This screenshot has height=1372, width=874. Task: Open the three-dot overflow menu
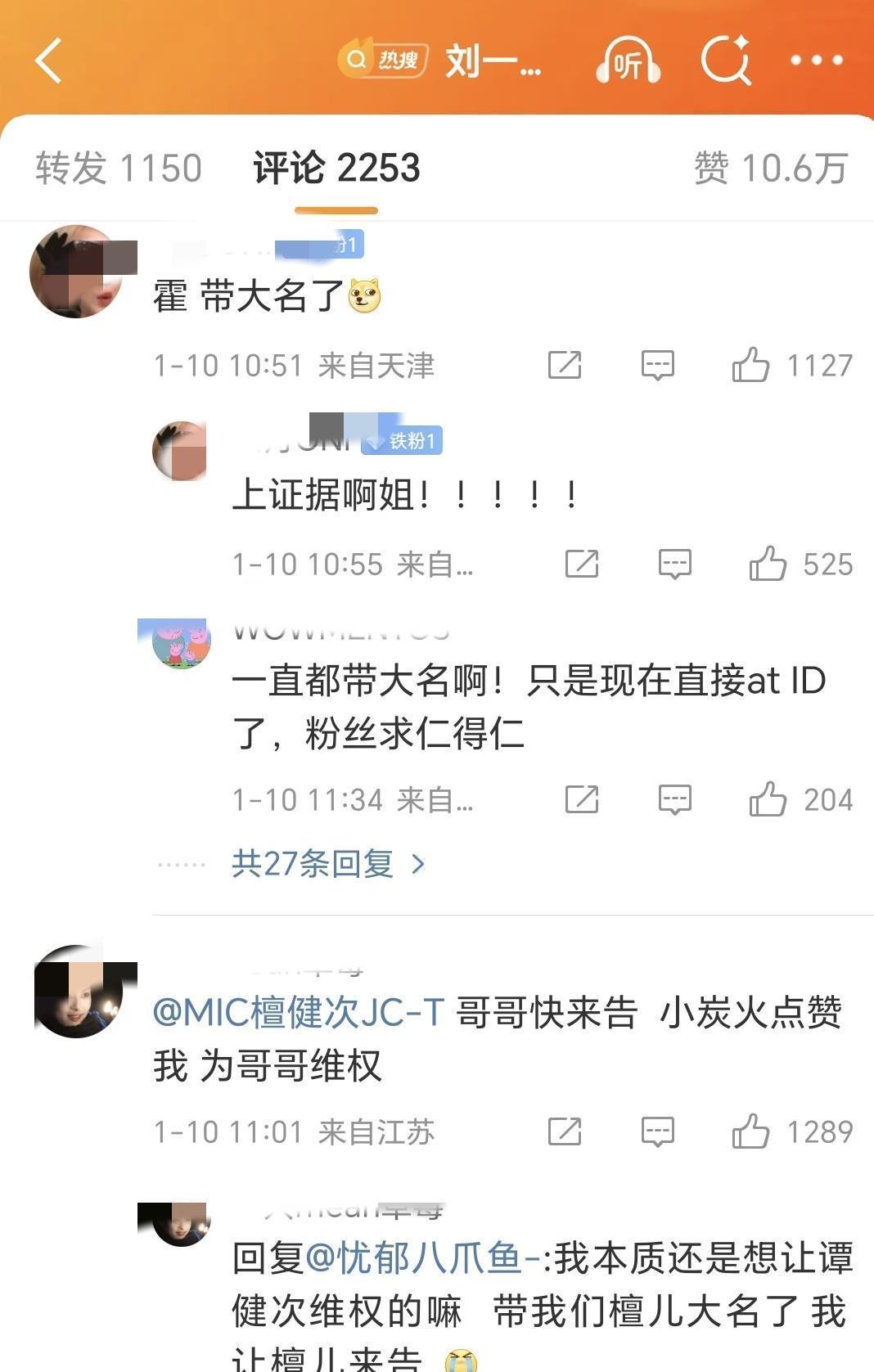(x=816, y=61)
